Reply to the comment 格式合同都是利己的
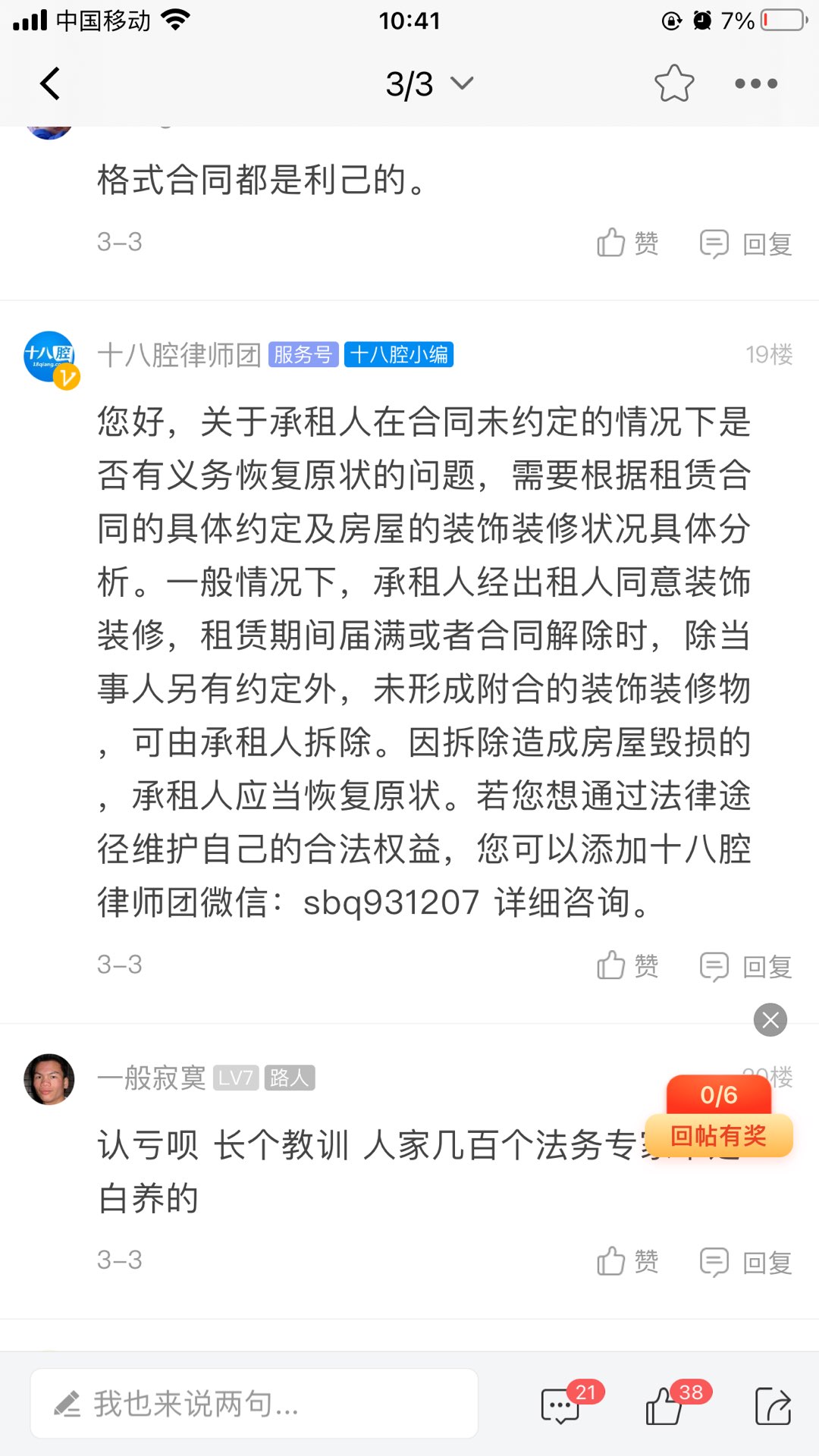 click(746, 243)
